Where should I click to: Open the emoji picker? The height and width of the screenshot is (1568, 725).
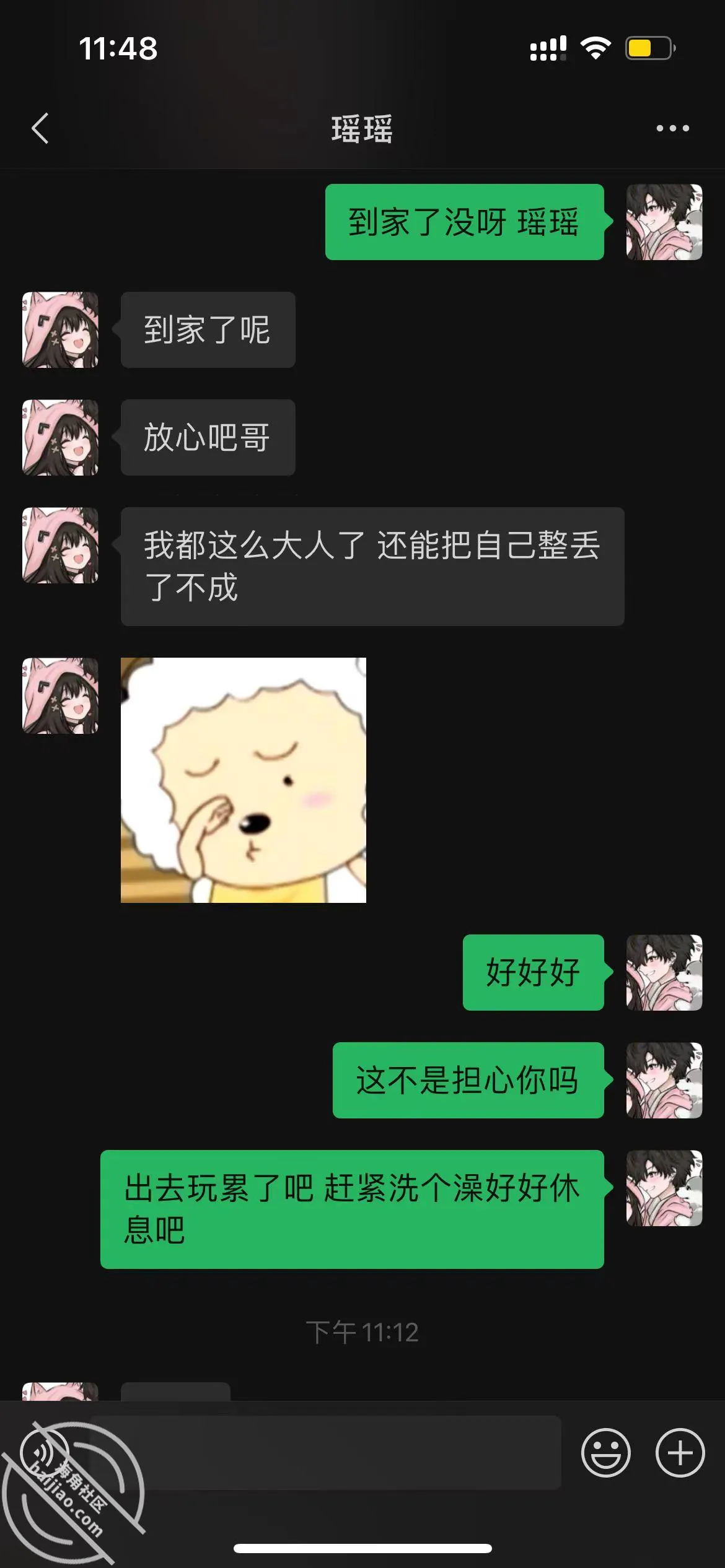[605, 1453]
